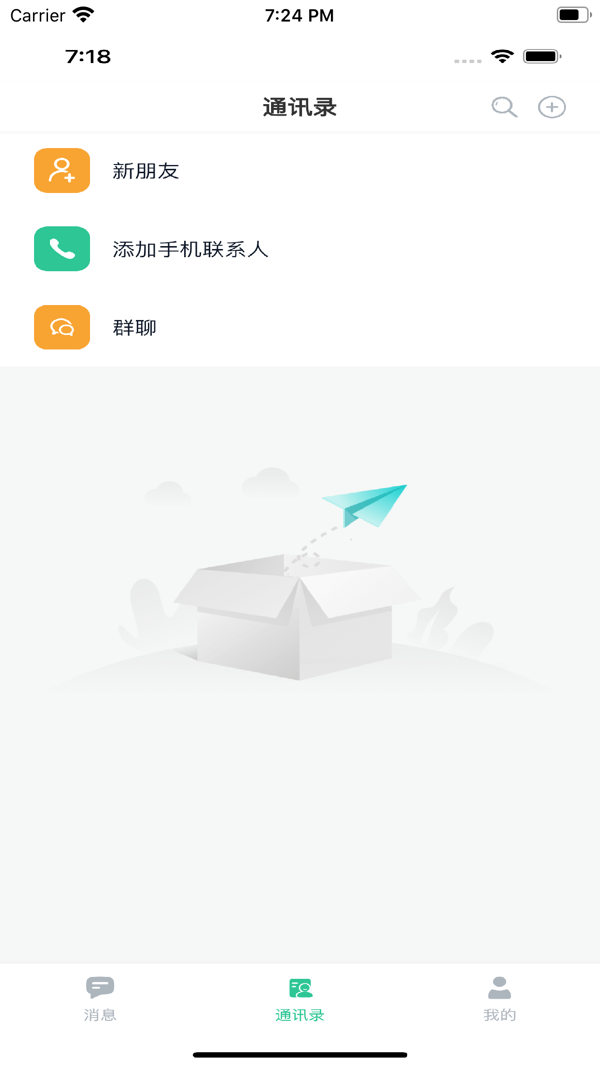Screen dimensions: 600x1067
Task: Go to the 我的 tab
Action: (499, 999)
